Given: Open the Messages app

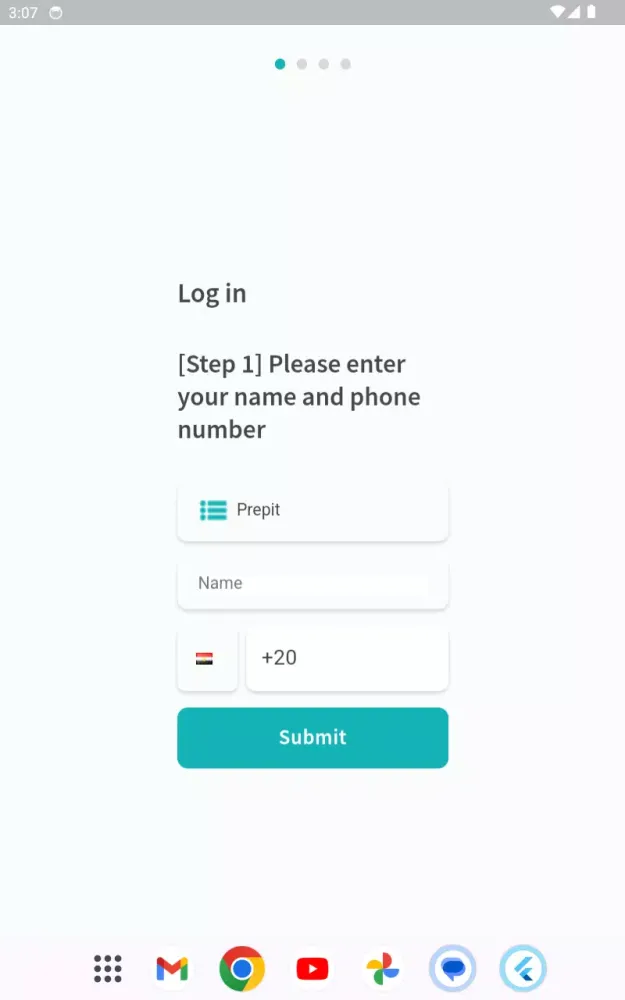Looking at the screenshot, I should 452,968.
